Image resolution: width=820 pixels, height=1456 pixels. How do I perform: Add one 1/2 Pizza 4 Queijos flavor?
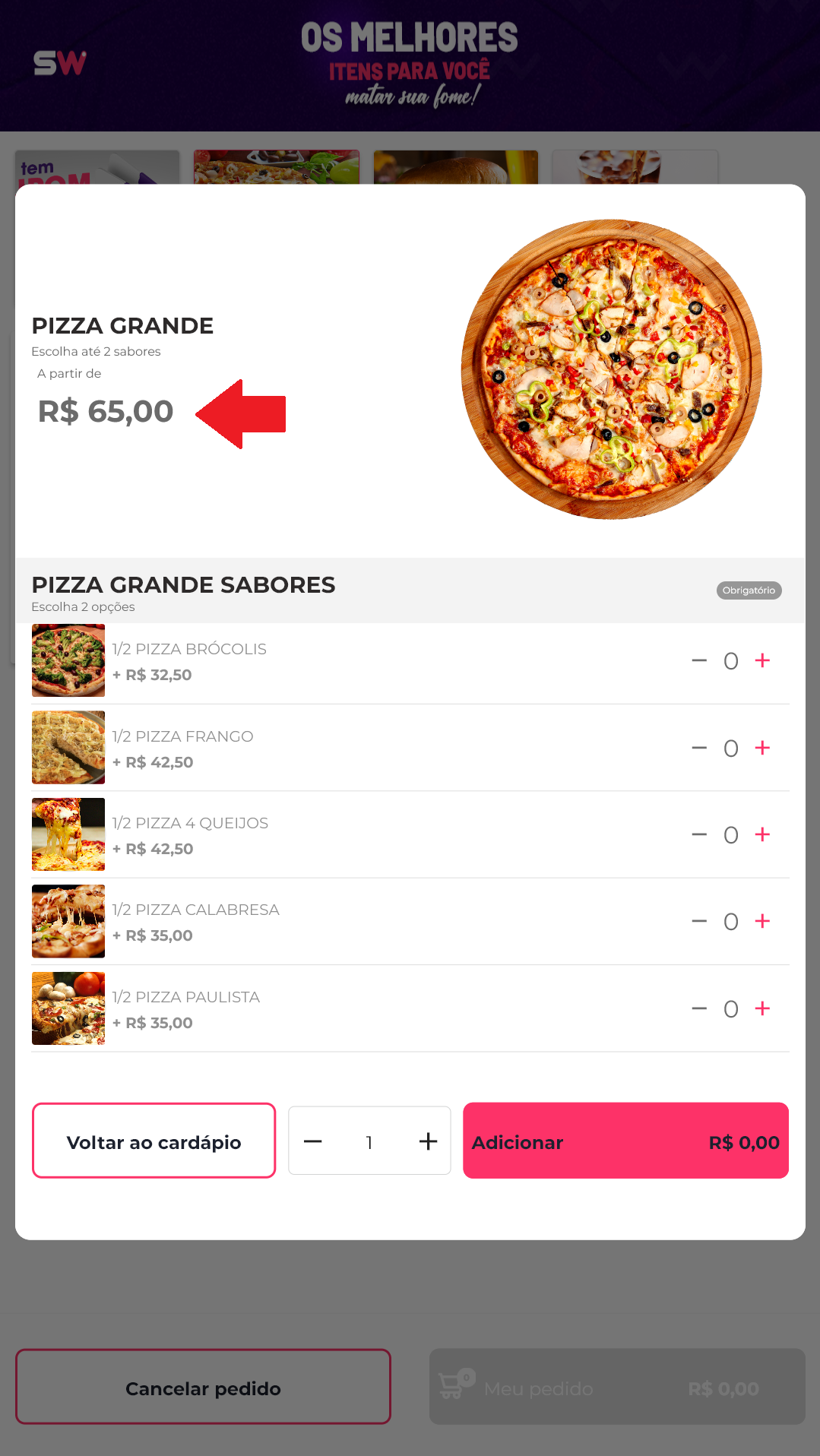tap(762, 834)
